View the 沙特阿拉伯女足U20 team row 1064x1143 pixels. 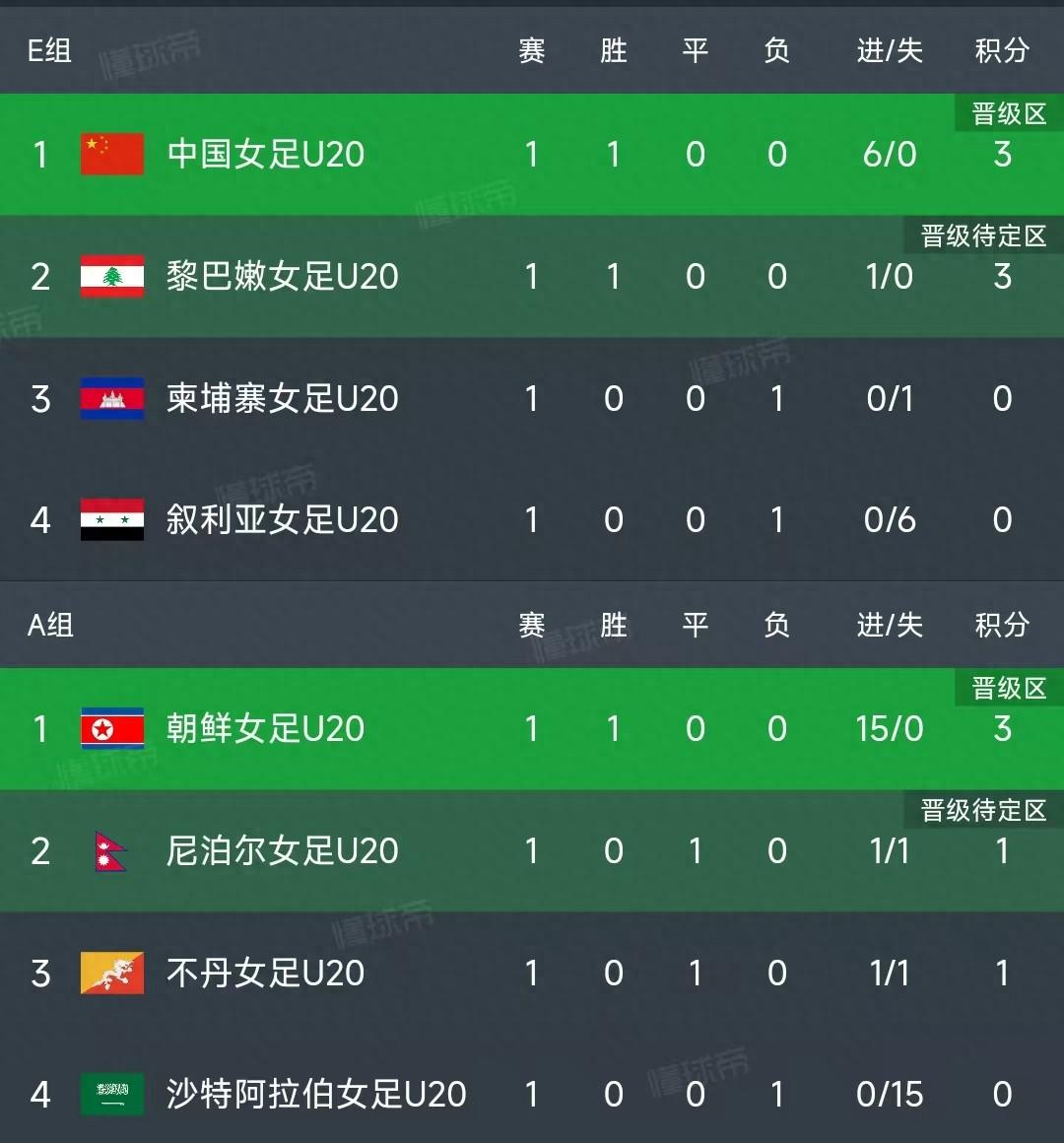pos(315,1094)
